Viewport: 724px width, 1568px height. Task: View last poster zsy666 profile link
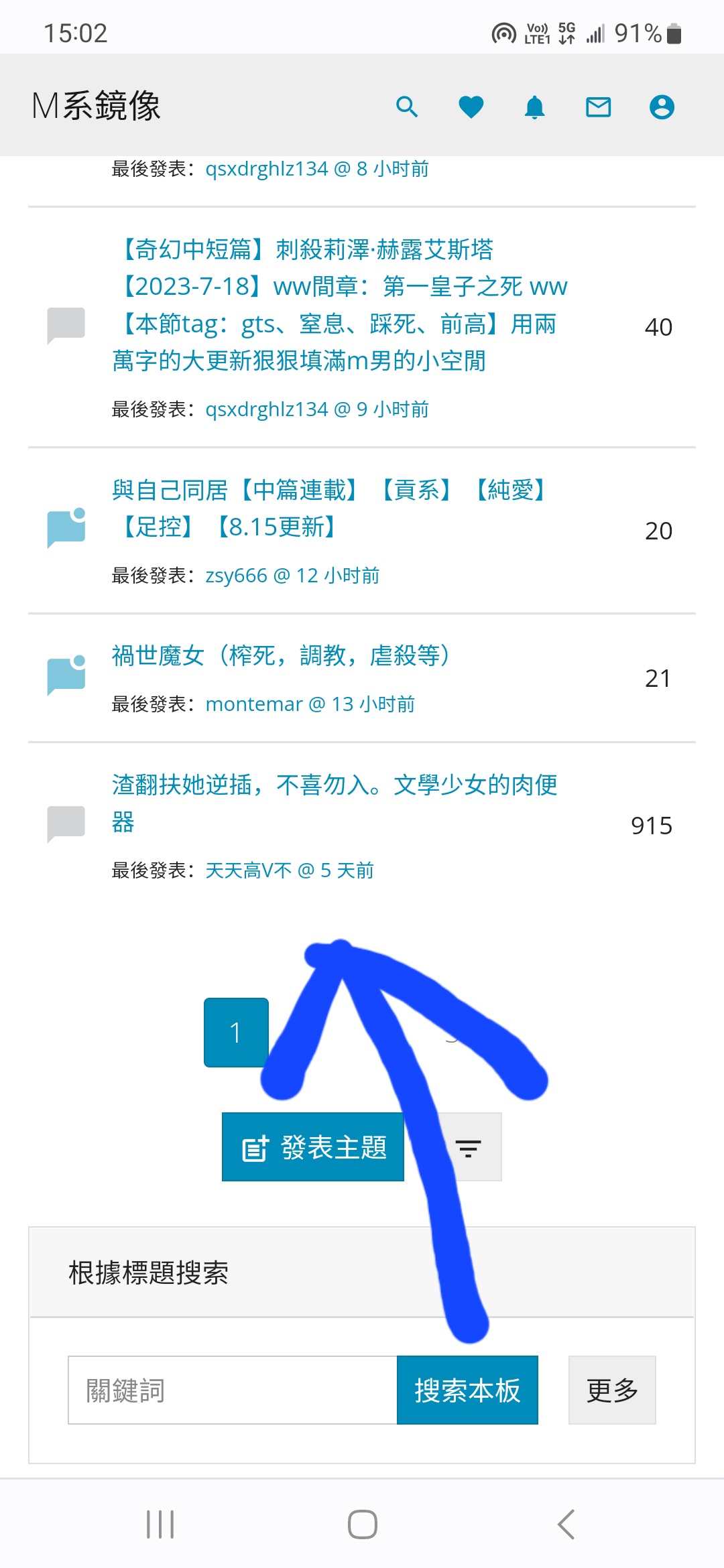click(x=236, y=576)
